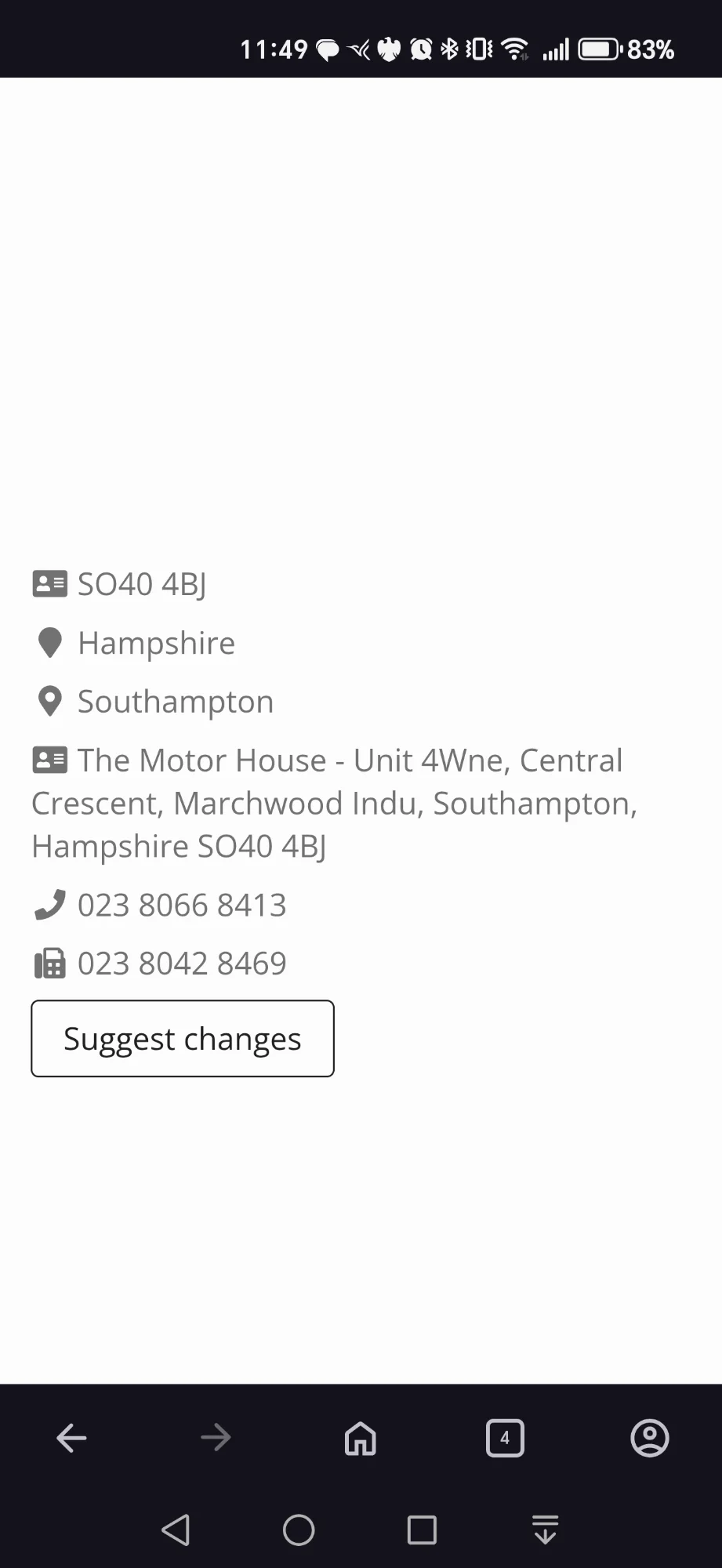Open the tab switcher showing 4 tabs
This screenshot has width=722, height=1568.
click(x=505, y=1438)
